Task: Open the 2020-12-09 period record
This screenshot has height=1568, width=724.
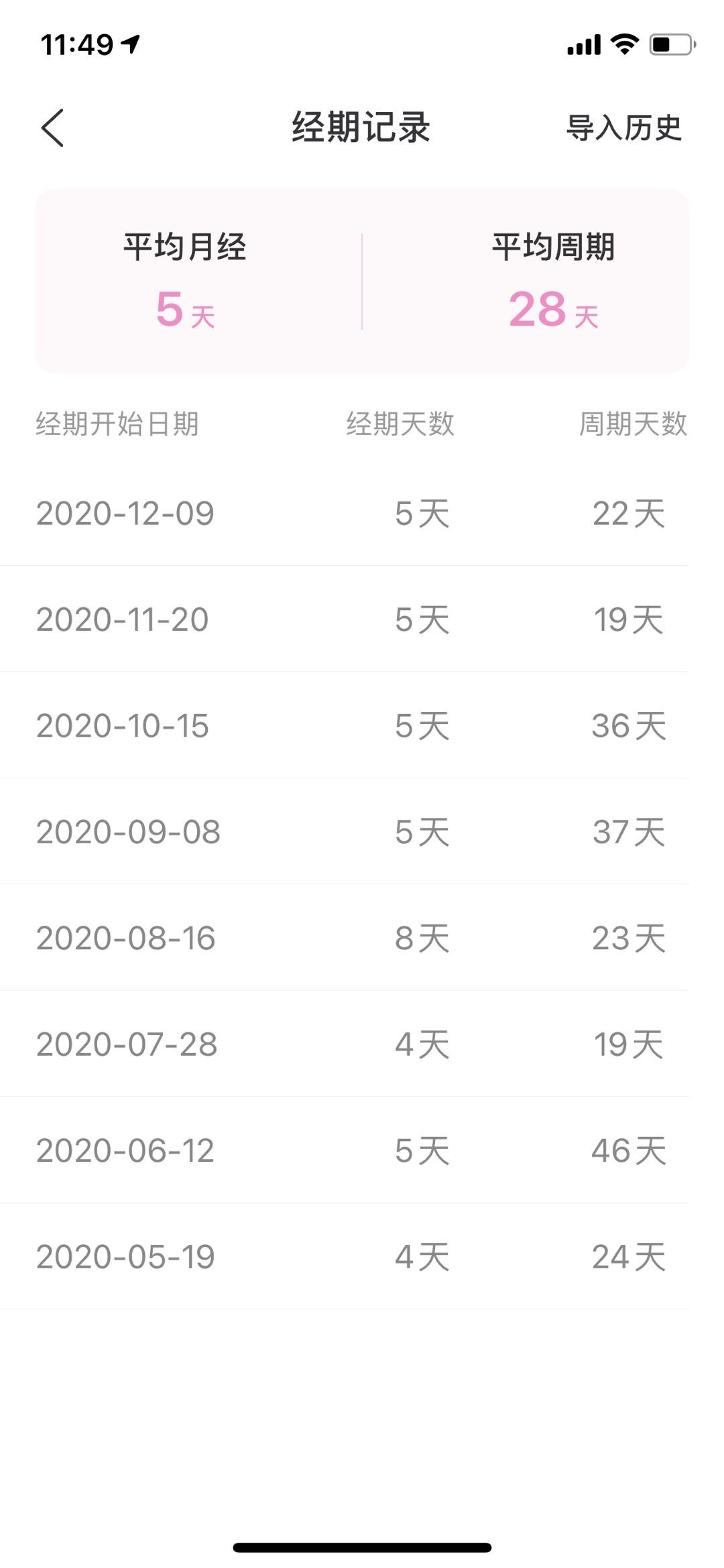Action: click(x=125, y=513)
